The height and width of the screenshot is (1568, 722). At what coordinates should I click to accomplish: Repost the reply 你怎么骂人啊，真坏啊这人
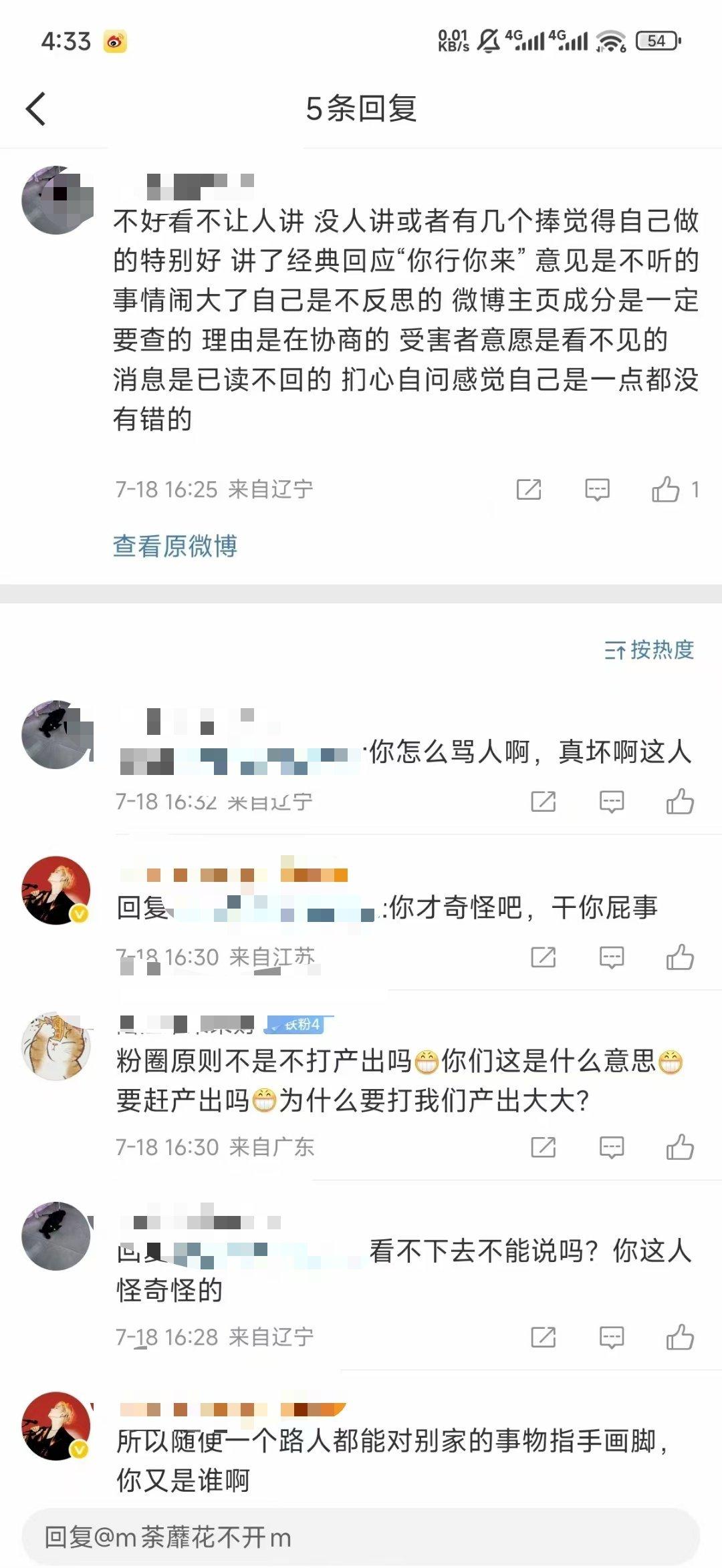click(543, 801)
